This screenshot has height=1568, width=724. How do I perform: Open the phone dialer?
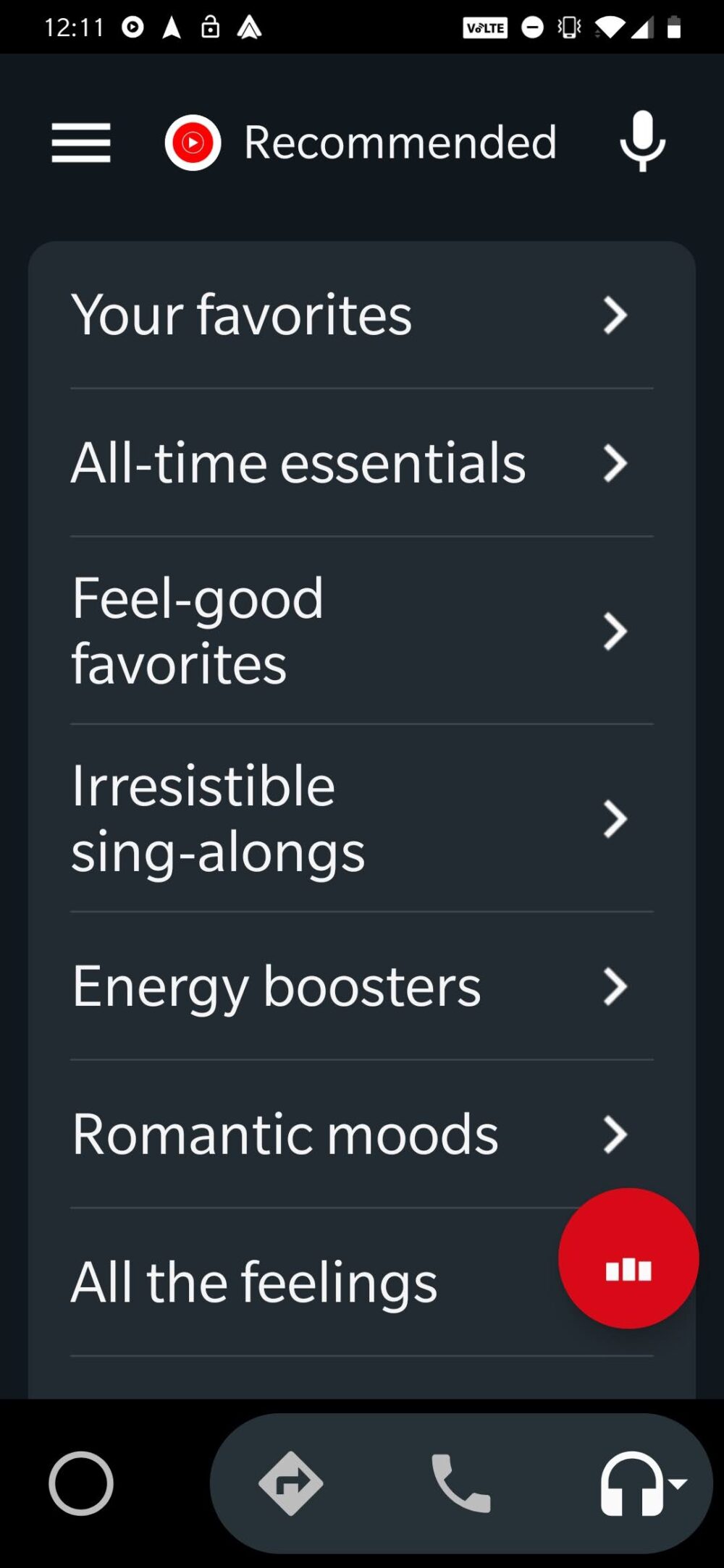coord(461,1483)
